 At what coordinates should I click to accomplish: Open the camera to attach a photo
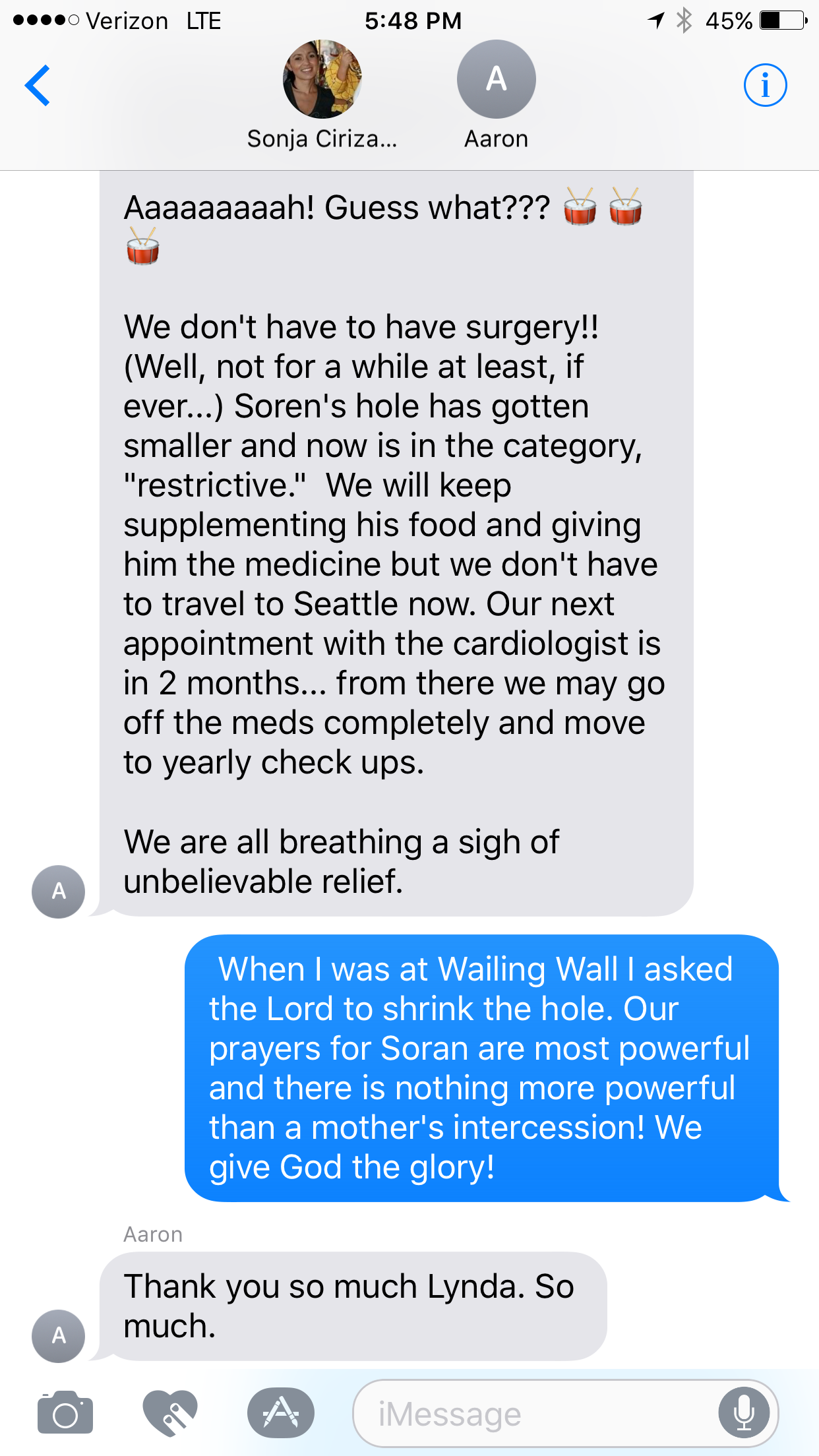[65, 1412]
